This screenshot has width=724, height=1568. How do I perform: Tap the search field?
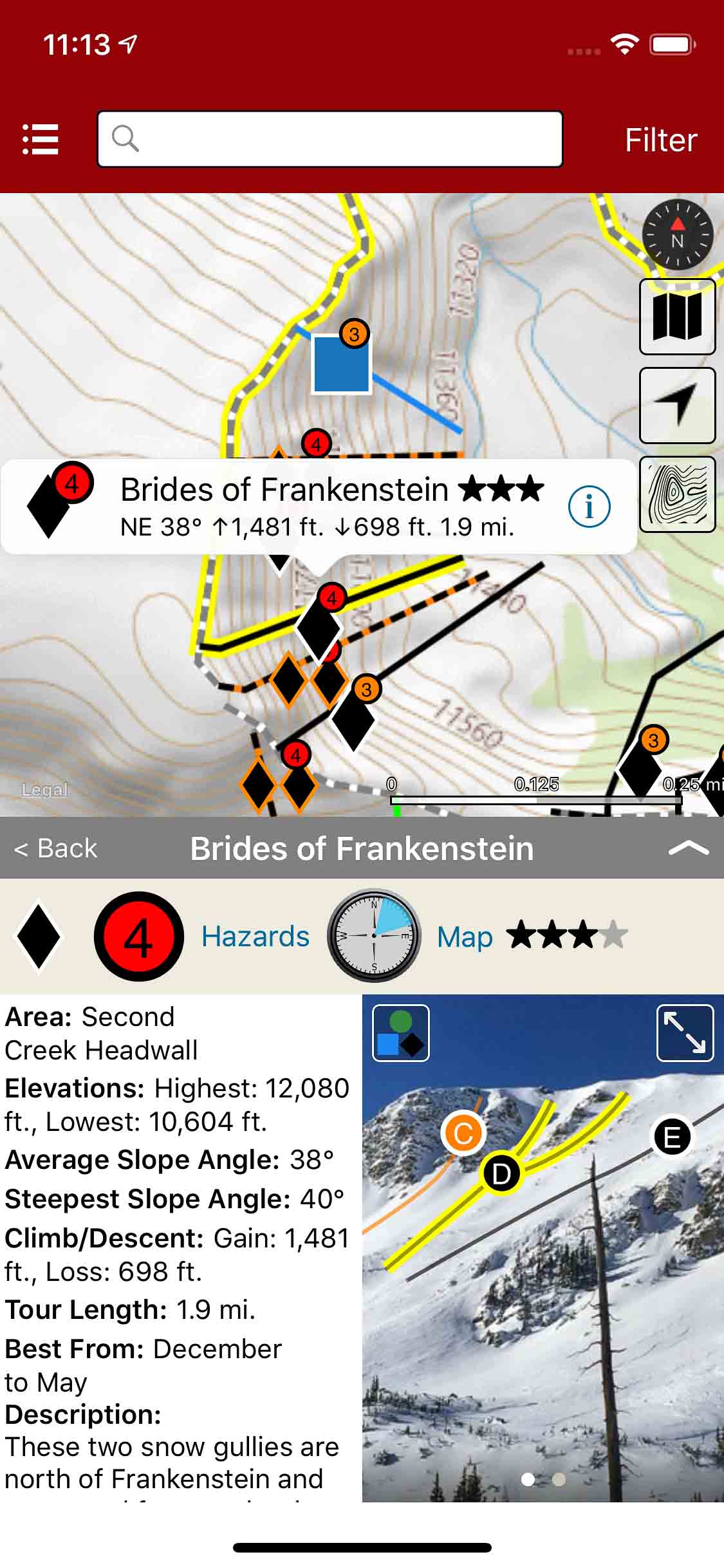pyautogui.click(x=330, y=139)
